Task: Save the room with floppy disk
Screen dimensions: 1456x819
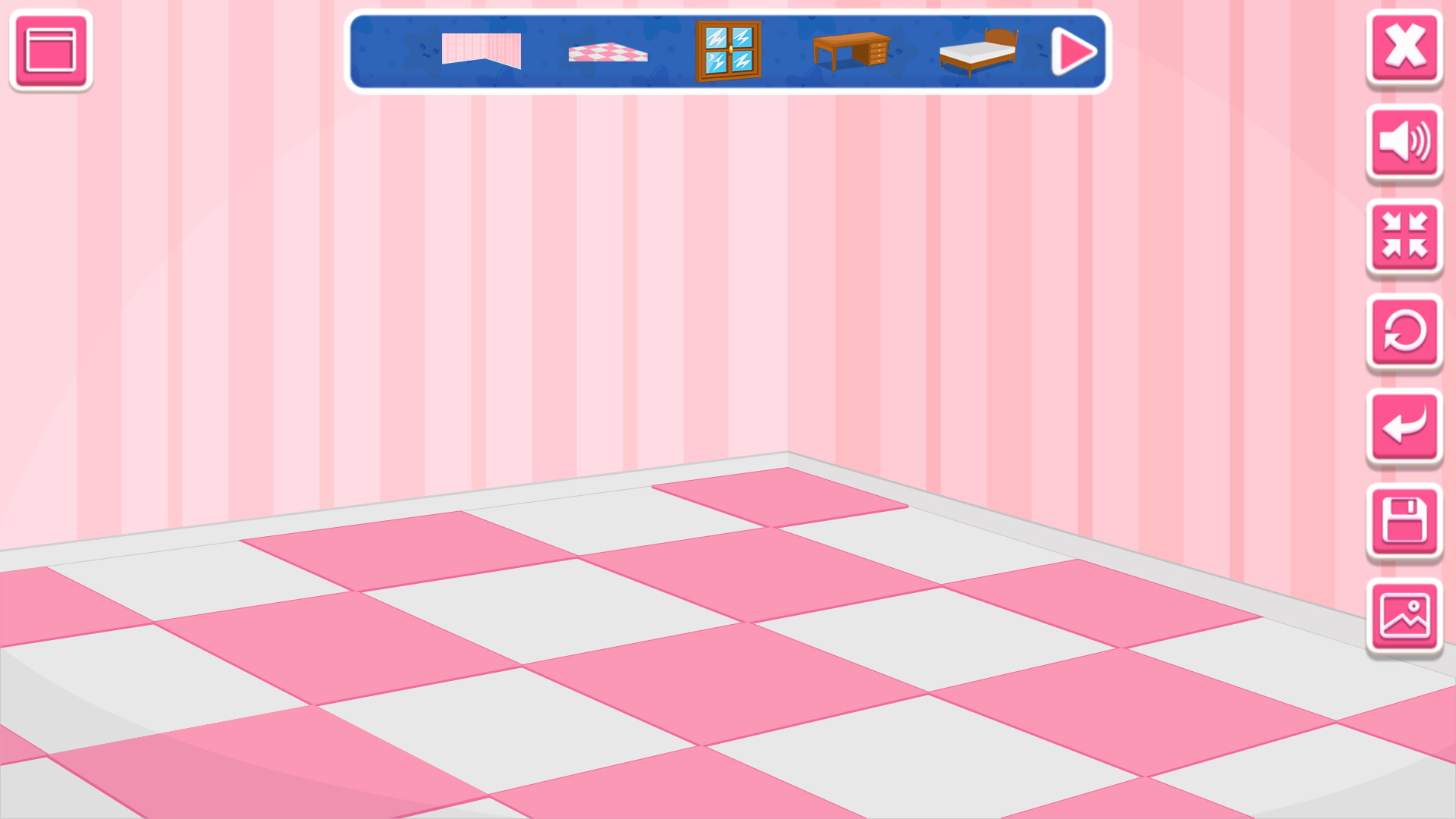Action: 1404,521
